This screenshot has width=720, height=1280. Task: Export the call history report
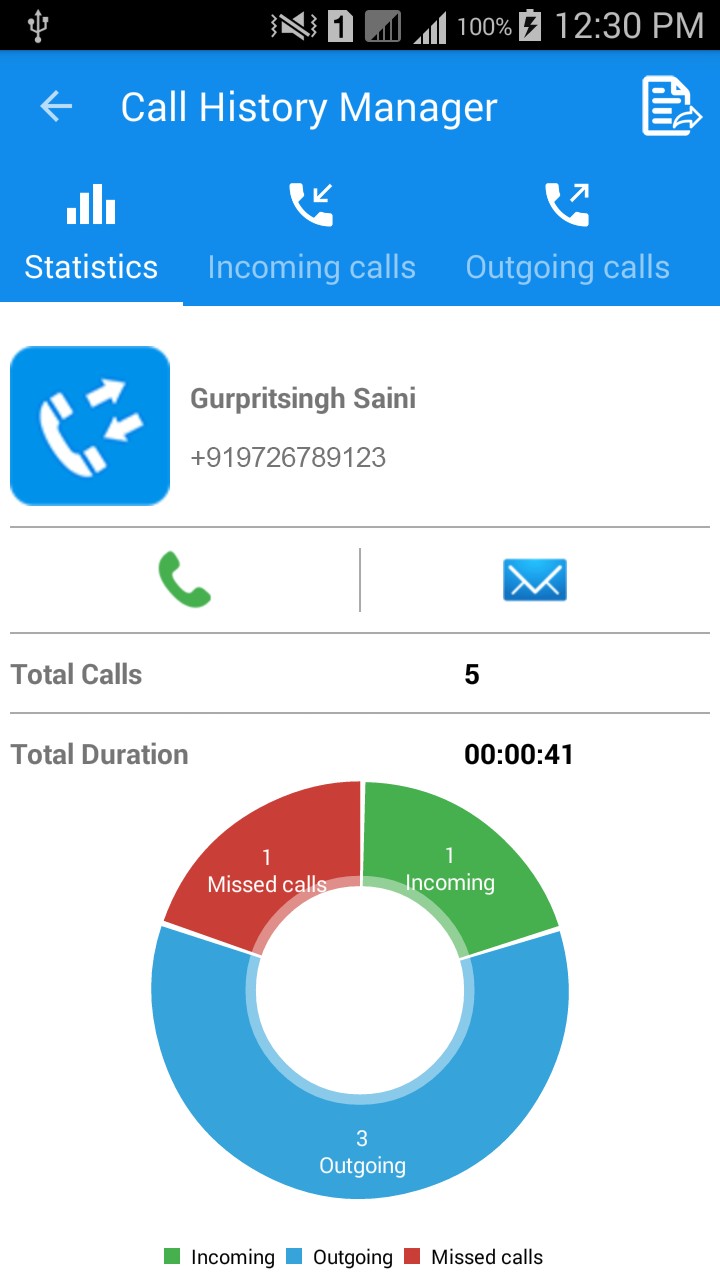click(671, 106)
